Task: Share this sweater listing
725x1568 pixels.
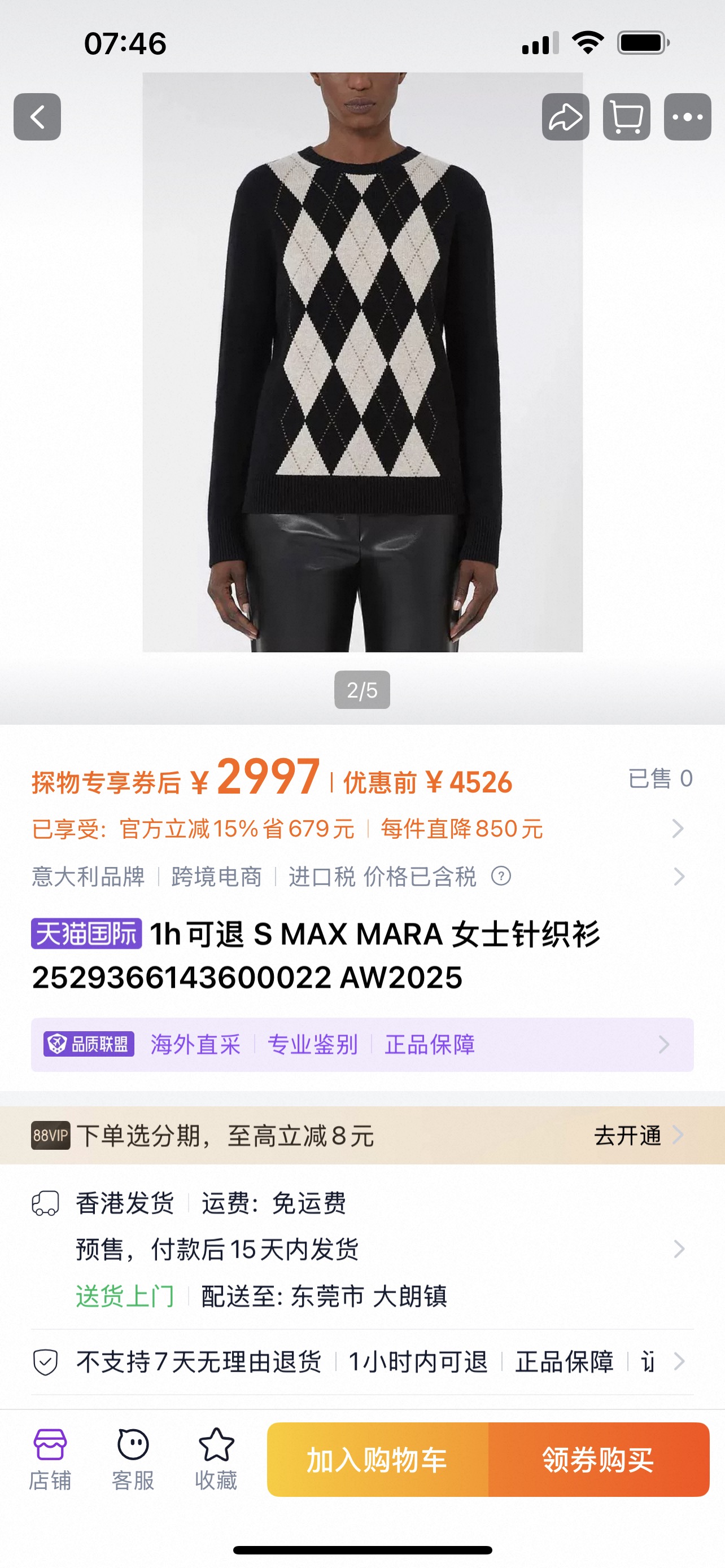Action: (x=566, y=117)
